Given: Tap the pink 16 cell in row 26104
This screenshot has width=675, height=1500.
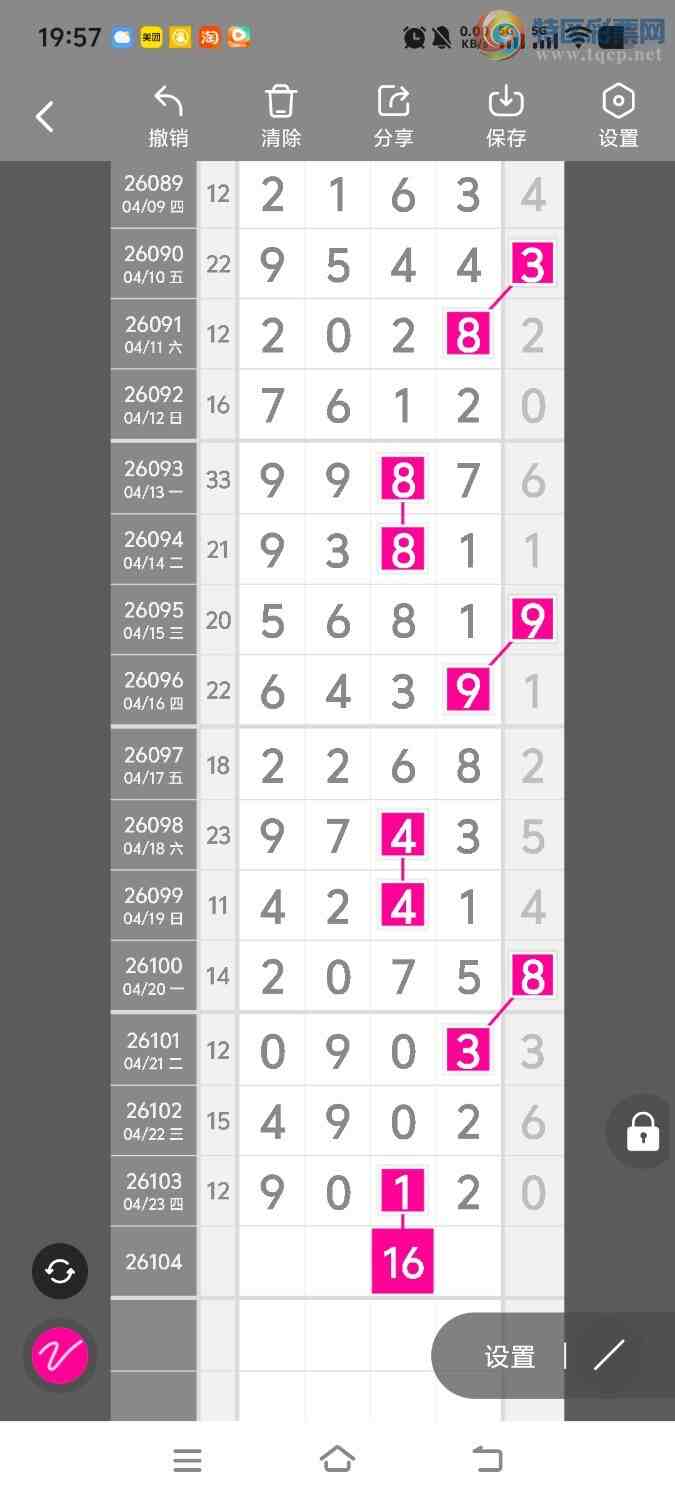Looking at the screenshot, I should [403, 1262].
